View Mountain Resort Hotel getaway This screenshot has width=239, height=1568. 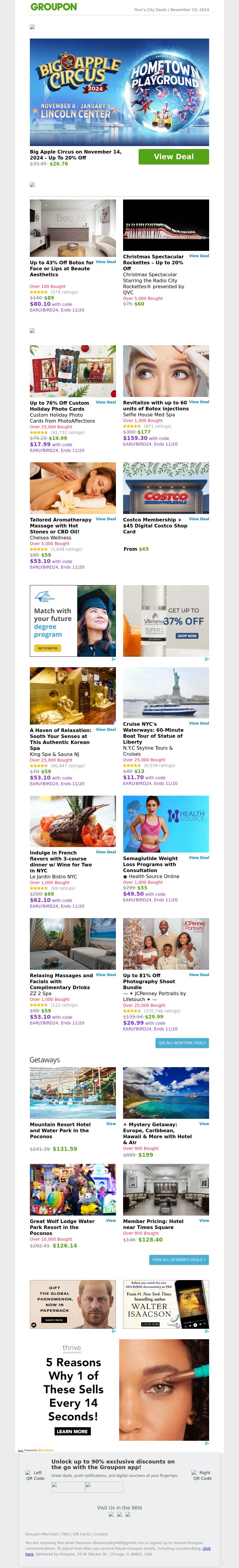tap(111, 1124)
